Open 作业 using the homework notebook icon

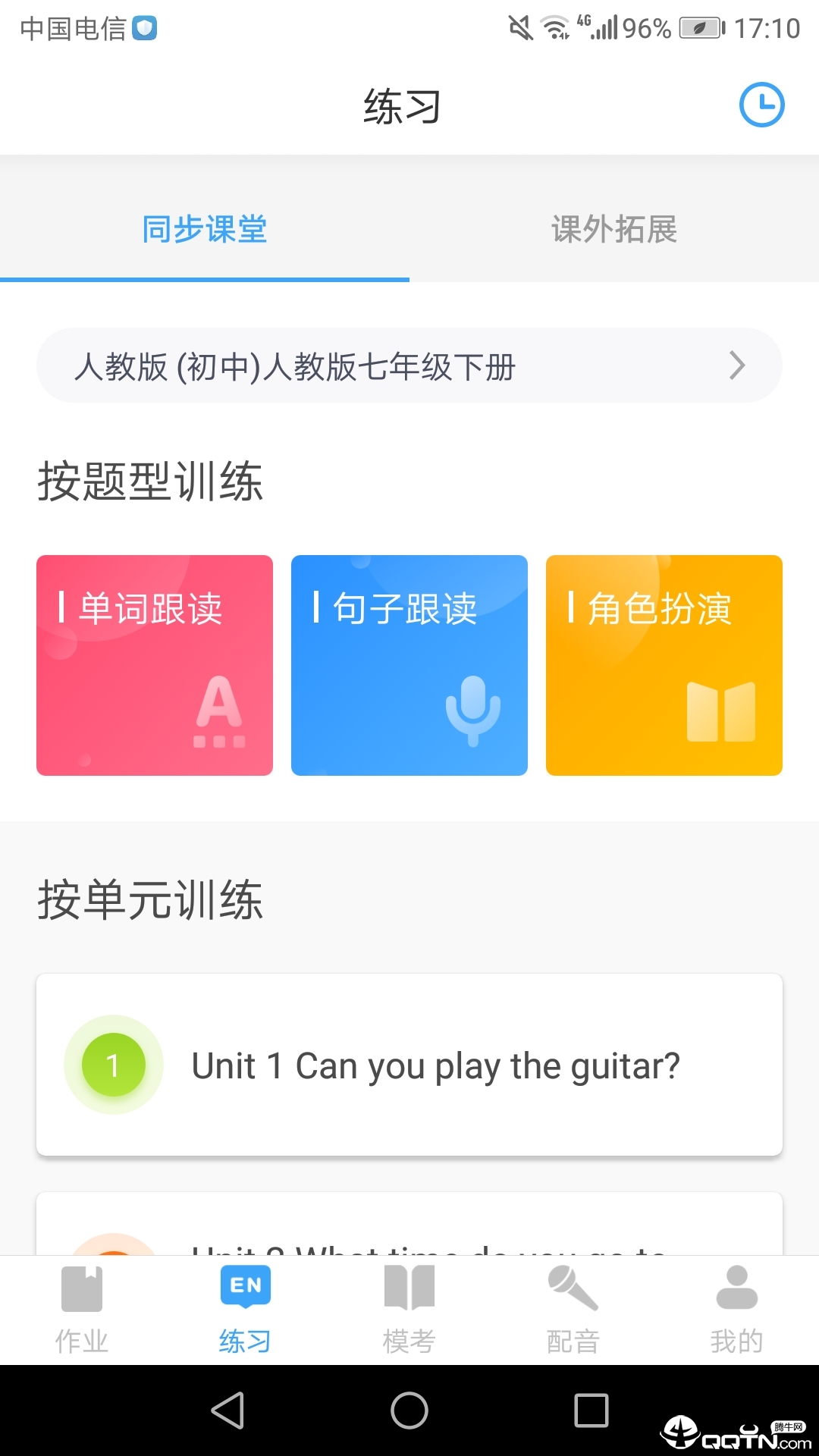[81, 1287]
